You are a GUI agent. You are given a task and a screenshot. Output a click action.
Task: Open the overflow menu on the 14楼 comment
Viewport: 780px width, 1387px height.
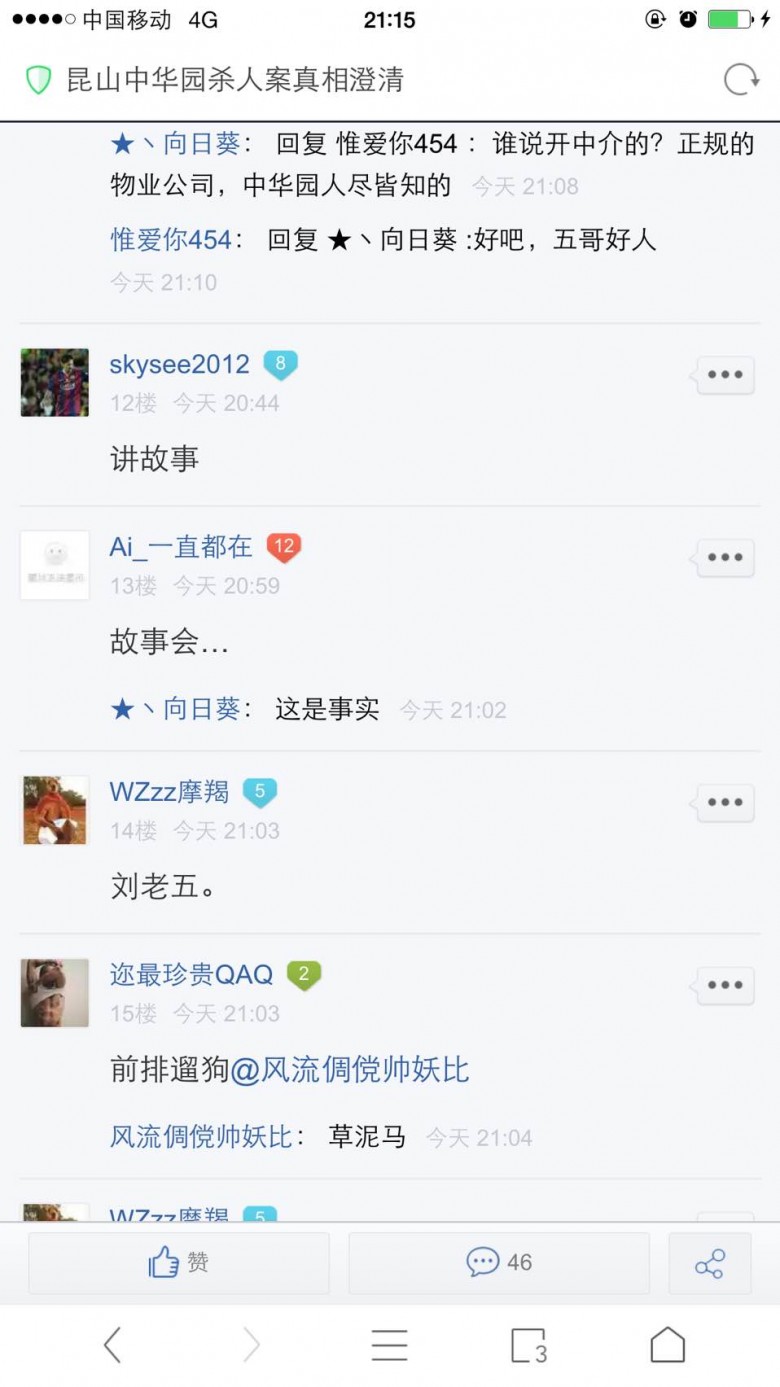[x=725, y=803]
